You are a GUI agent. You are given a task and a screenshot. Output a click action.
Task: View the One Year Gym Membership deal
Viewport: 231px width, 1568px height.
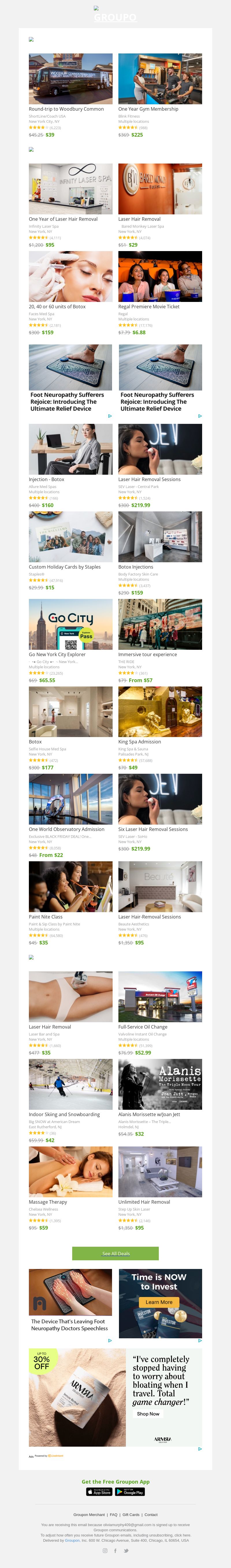[160, 79]
